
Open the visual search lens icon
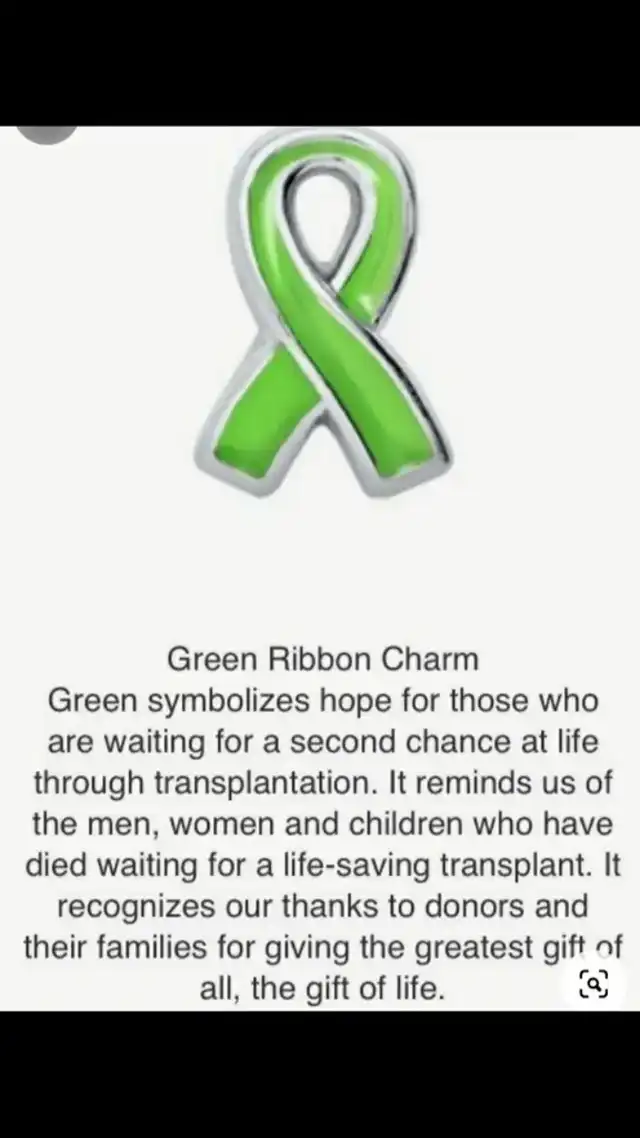point(593,985)
